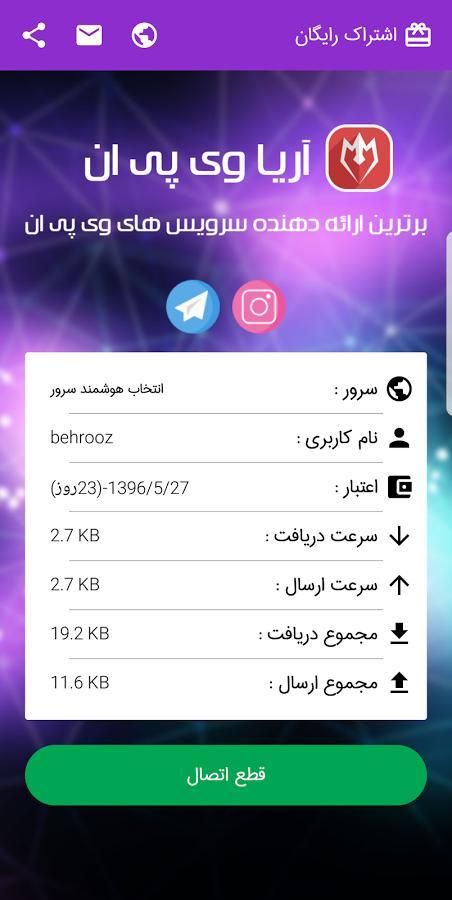Viewport: 452px width, 900px height.
Task: Open the Telegram channel icon
Action: [x=193, y=307]
